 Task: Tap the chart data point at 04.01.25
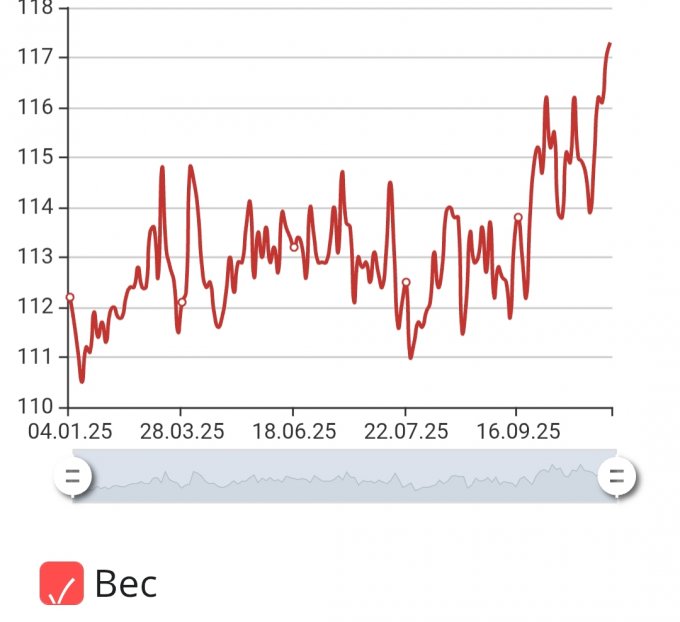click(x=70, y=297)
